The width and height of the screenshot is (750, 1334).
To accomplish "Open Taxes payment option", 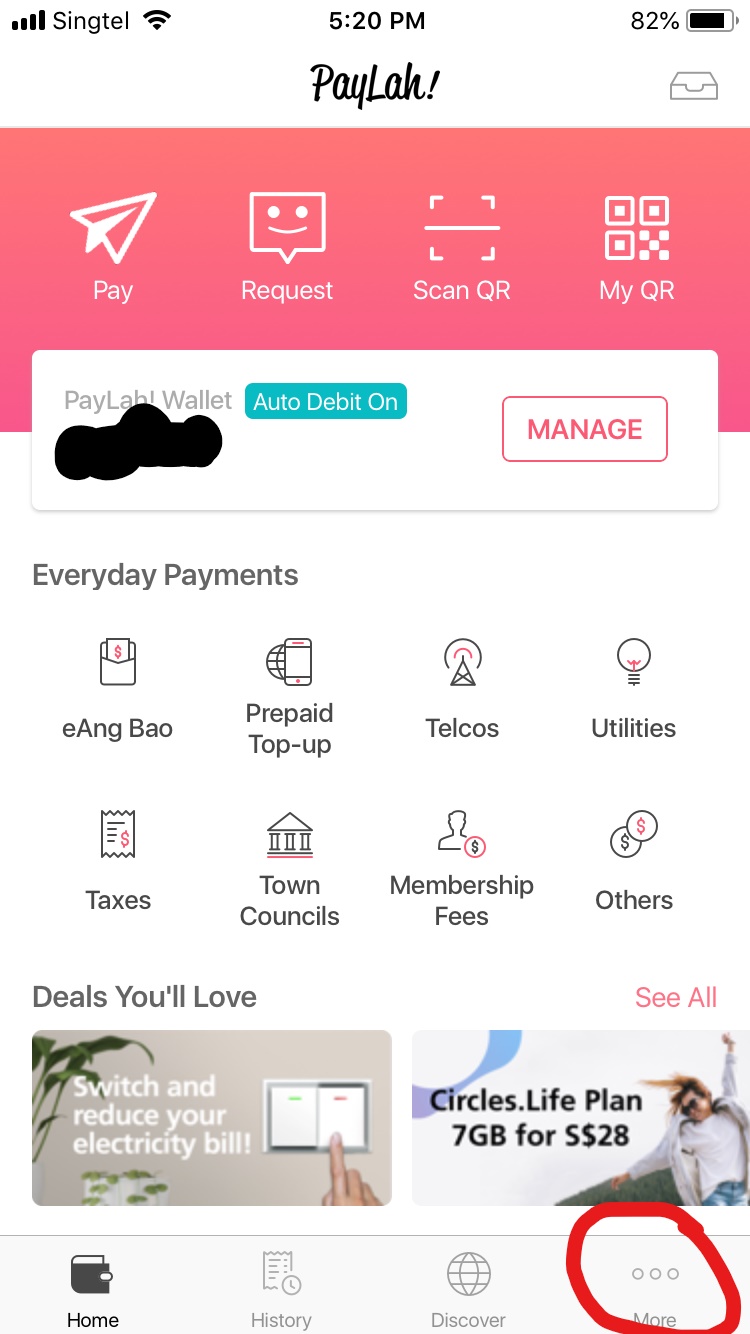I will pyautogui.click(x=118, y=860).
